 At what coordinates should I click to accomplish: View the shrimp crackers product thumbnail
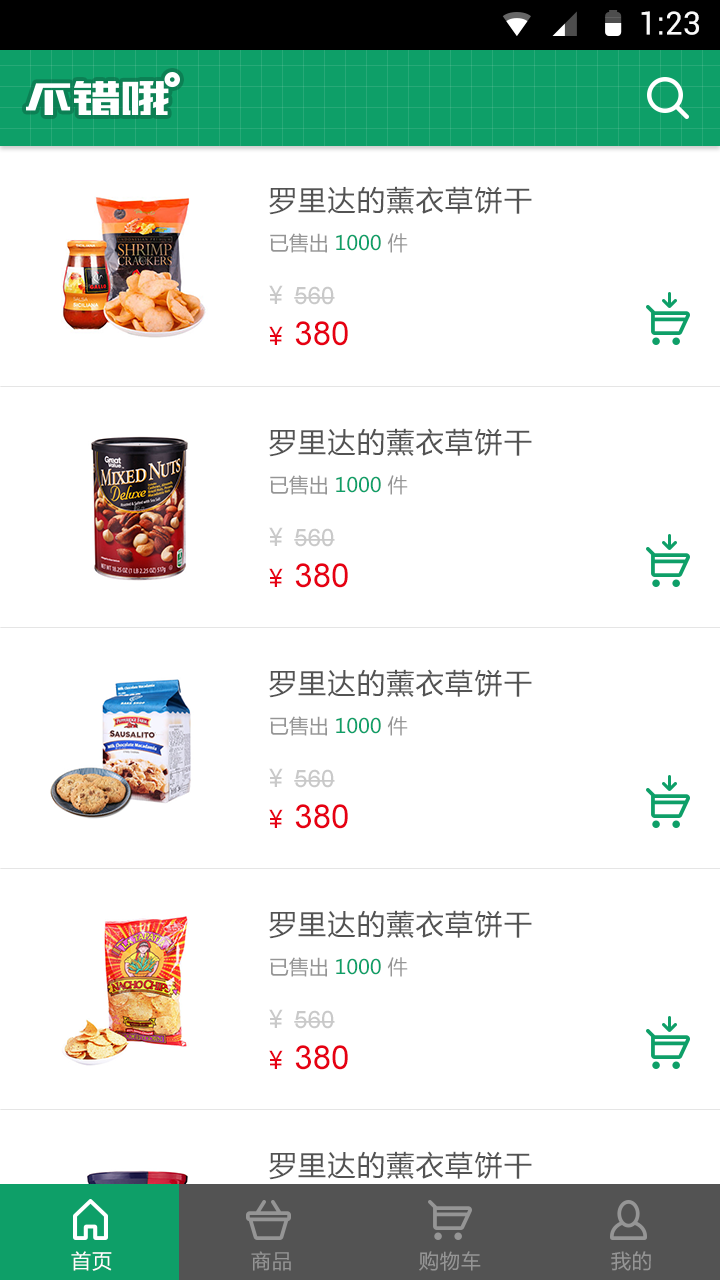click(x=133, y=263)
